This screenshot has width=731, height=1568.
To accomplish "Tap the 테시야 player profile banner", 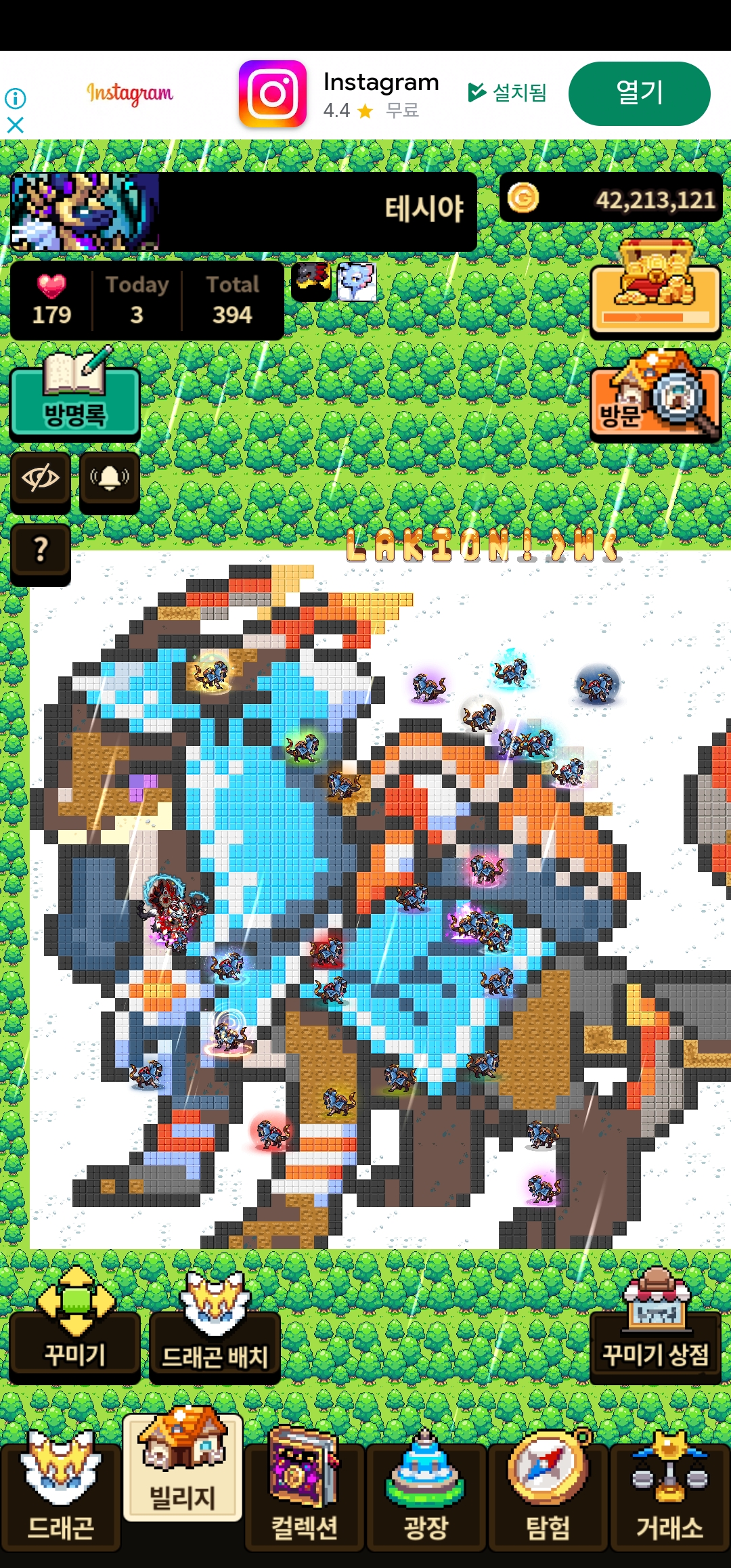I will [x=244, y=211].
